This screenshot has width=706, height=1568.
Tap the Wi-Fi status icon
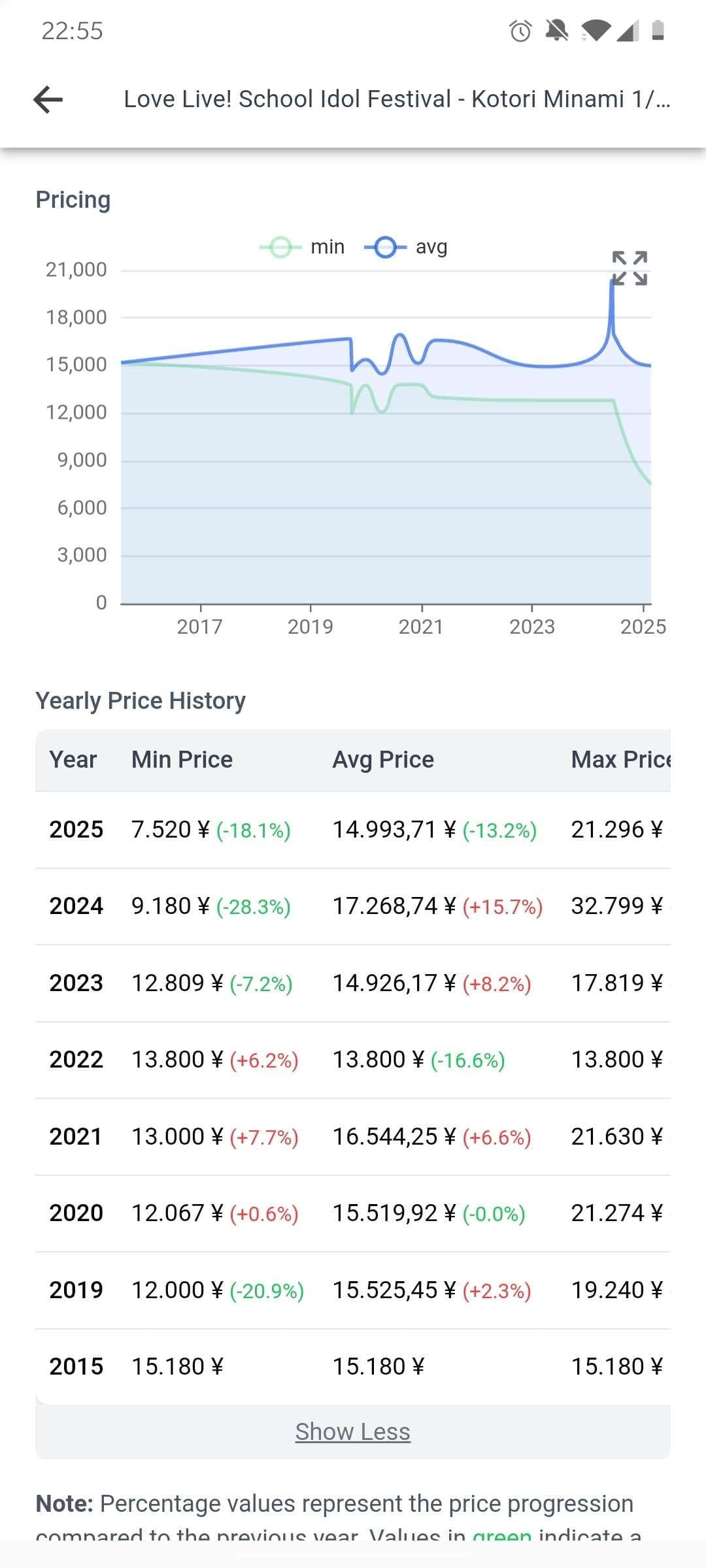click(x=596, y=31)
